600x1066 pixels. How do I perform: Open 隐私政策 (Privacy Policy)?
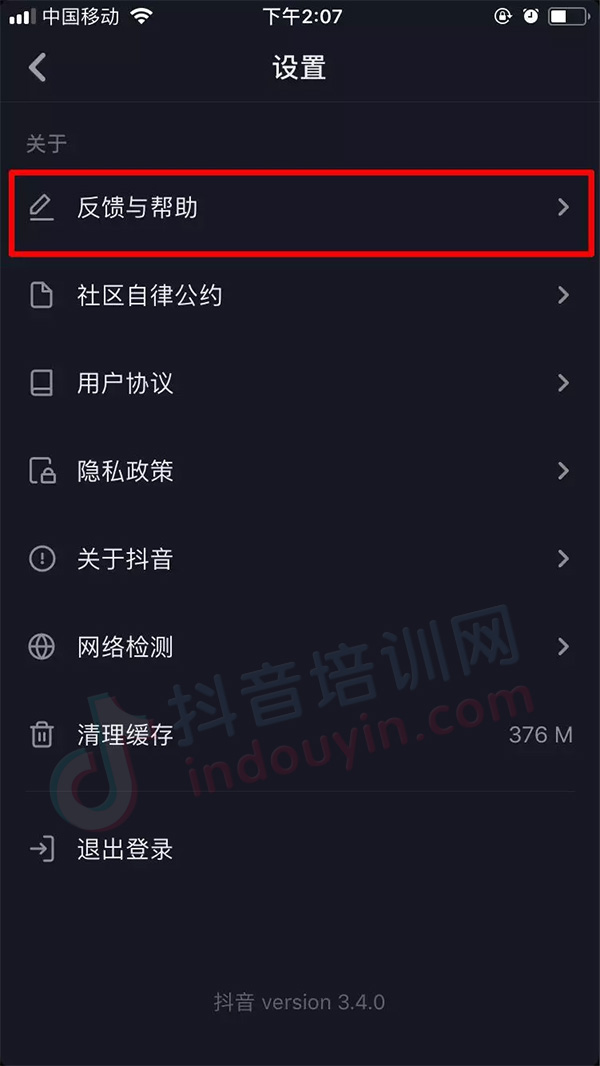pyautogui.click(x=300, y=470)
